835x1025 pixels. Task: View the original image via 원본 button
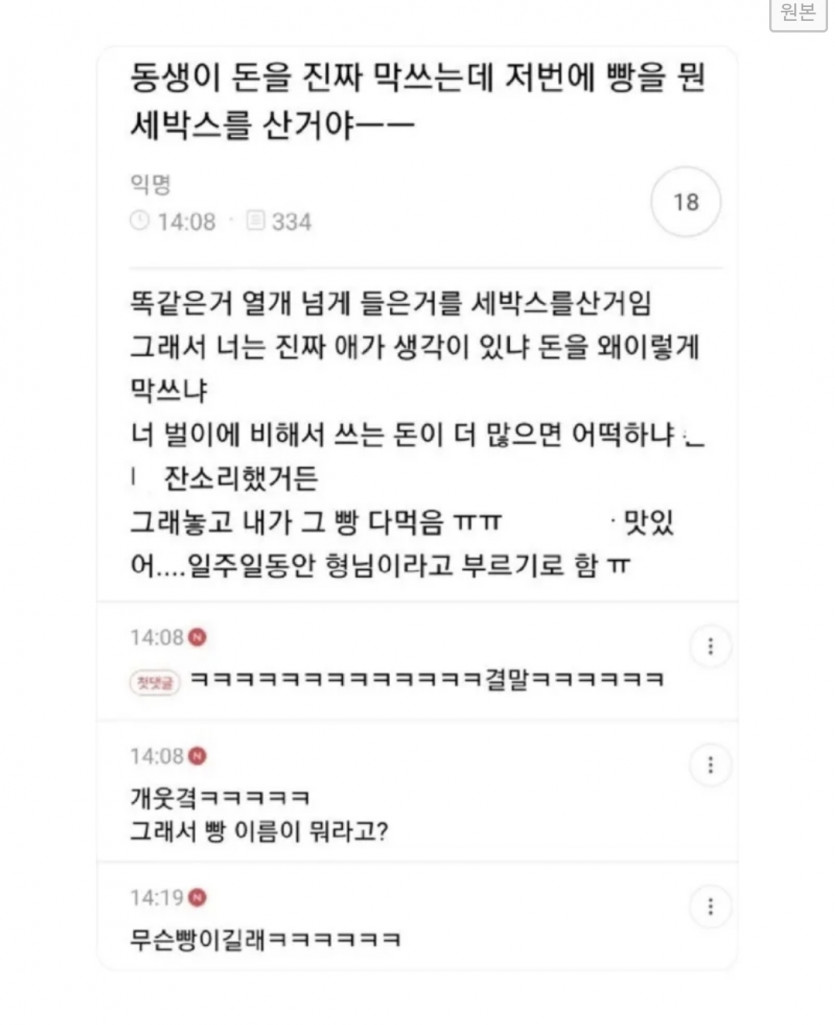tap(798, 14)
